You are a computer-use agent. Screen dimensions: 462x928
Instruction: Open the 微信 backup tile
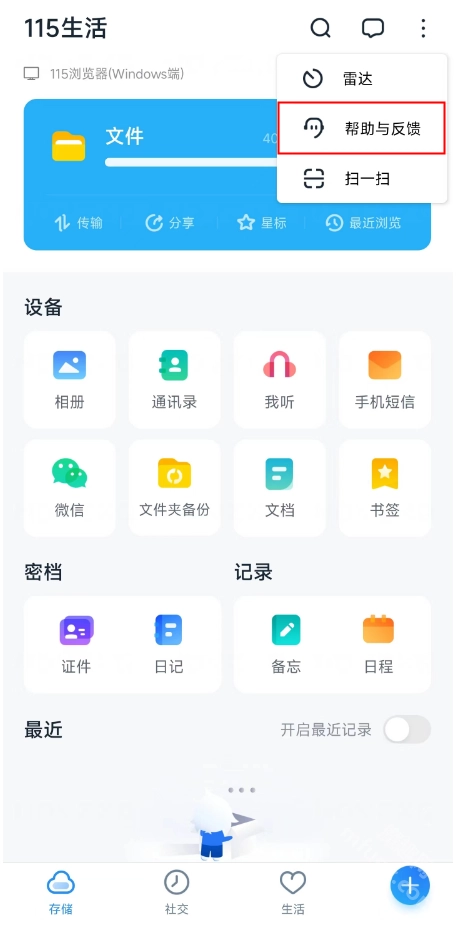point(69,488)
